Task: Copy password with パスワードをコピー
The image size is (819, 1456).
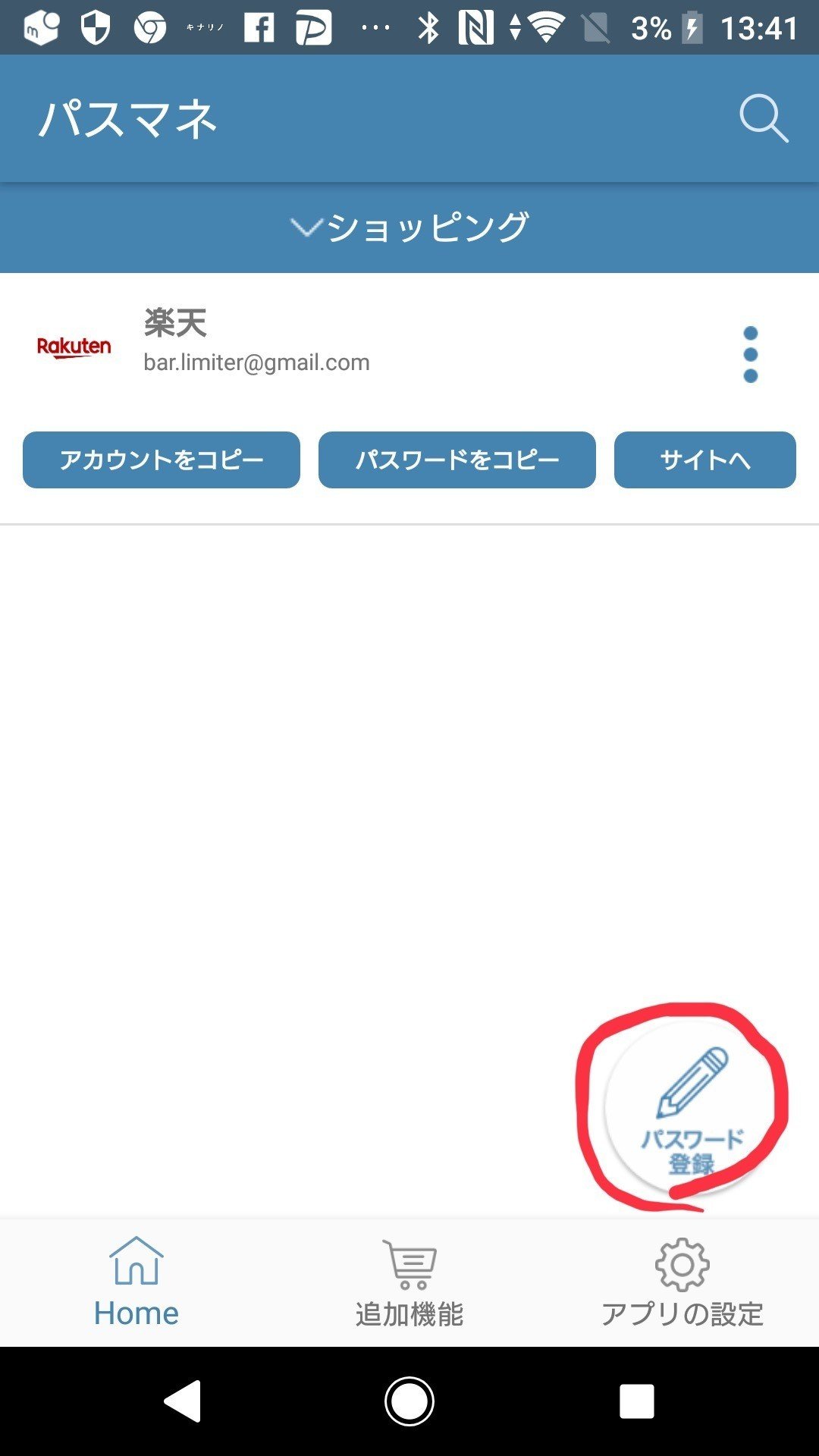Action: click(x=457, y=460)
